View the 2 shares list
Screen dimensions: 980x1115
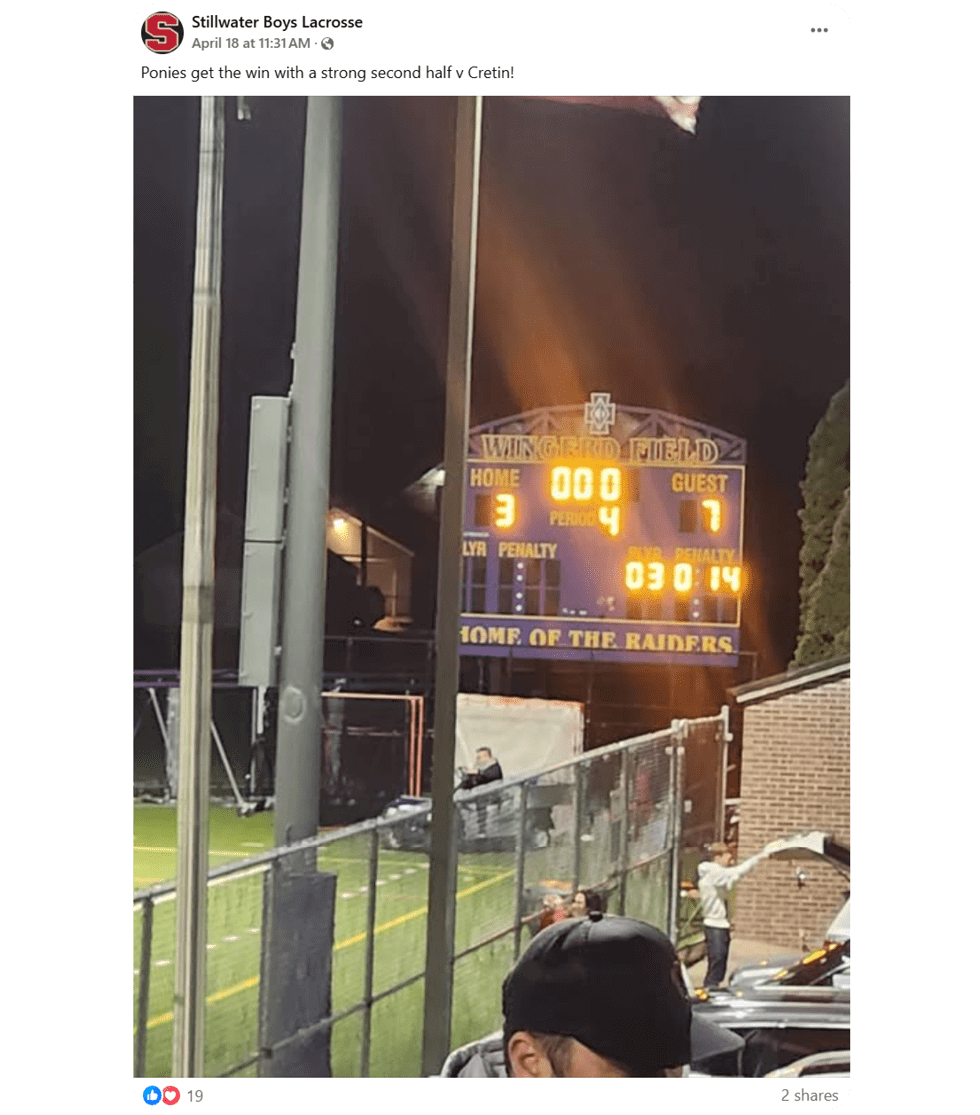809,1095
